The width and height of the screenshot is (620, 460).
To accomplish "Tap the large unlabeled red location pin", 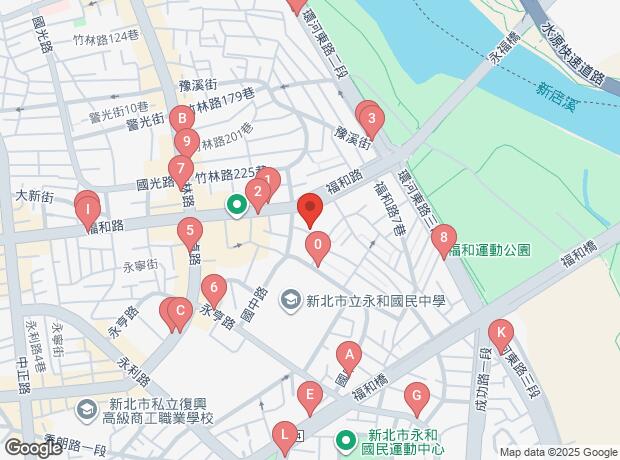I will 310,207.
